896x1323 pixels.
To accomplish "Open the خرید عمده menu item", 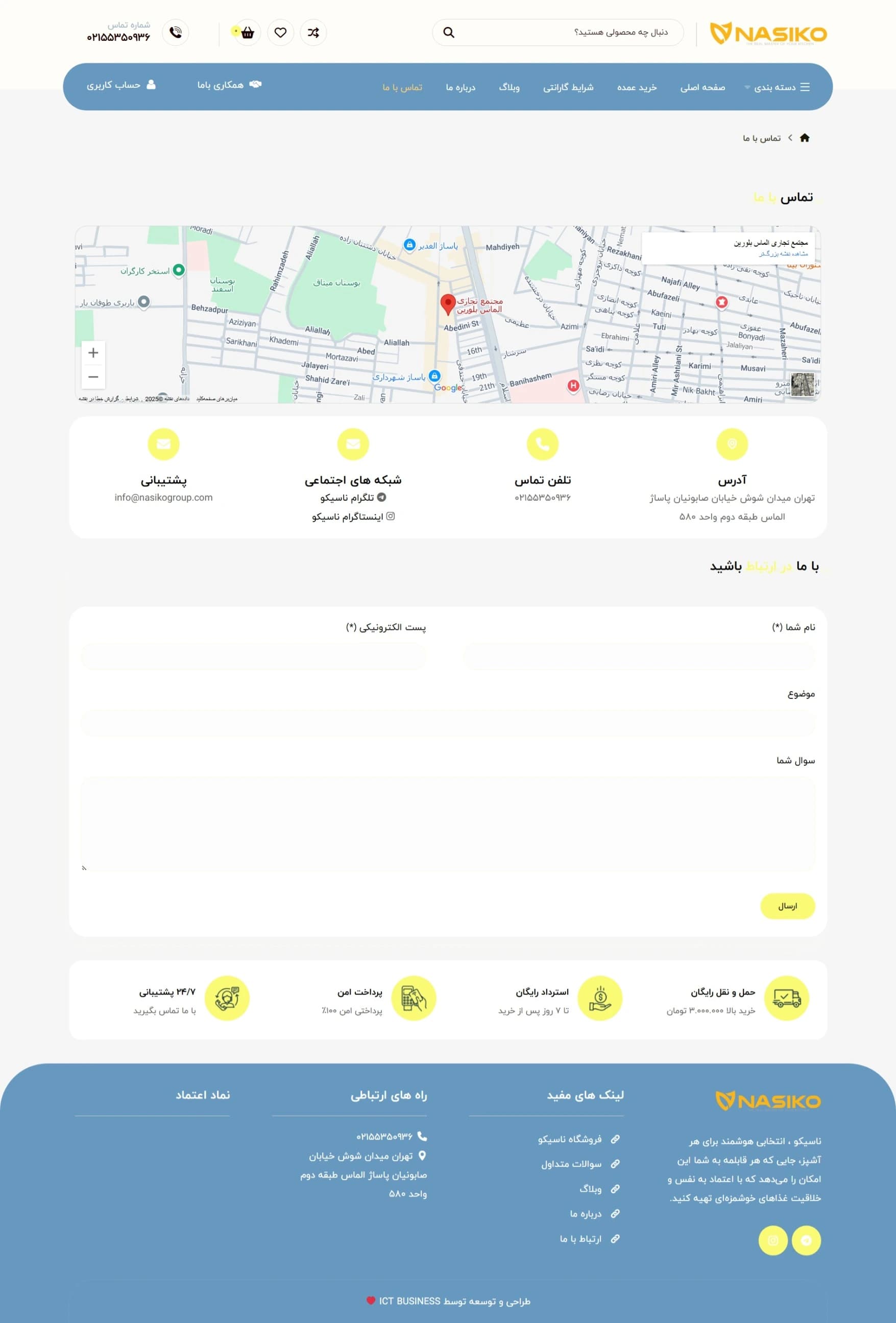I will click(637, 87).
